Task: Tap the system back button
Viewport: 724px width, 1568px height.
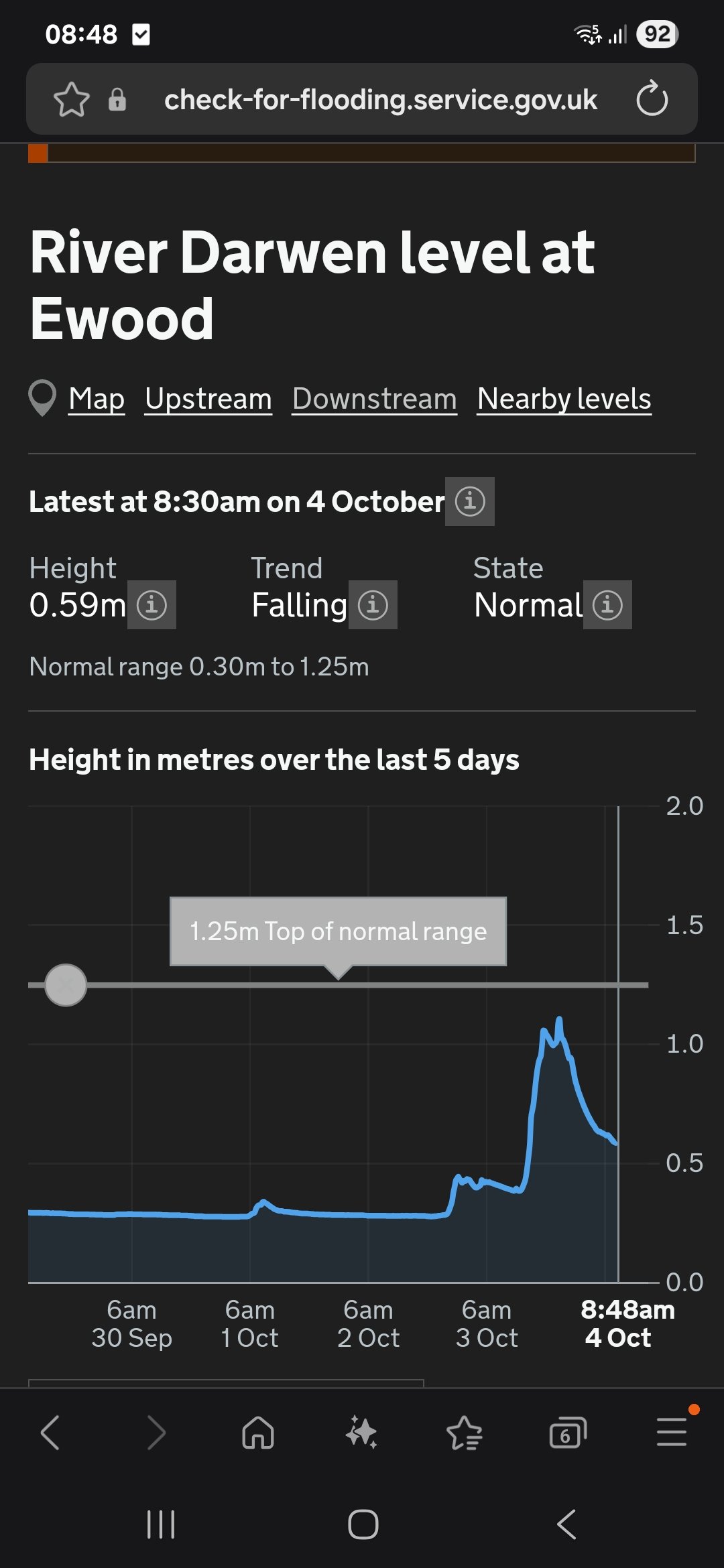Action: tap(566, 1524)
